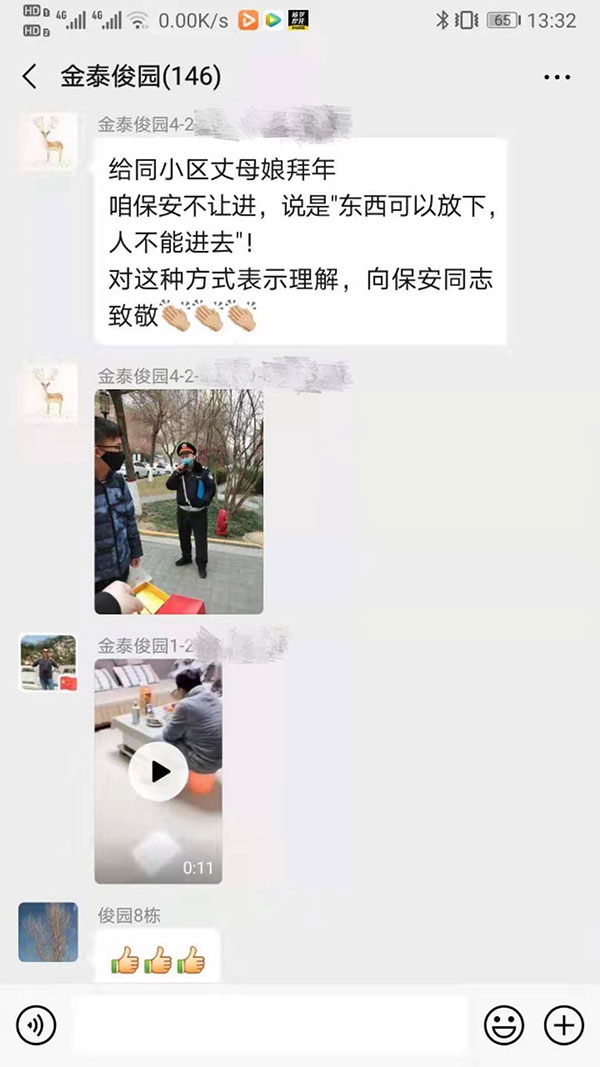Open the group chat overflow menu
The width and height of the screenshot is (600, 1067).
pos(556,77)
